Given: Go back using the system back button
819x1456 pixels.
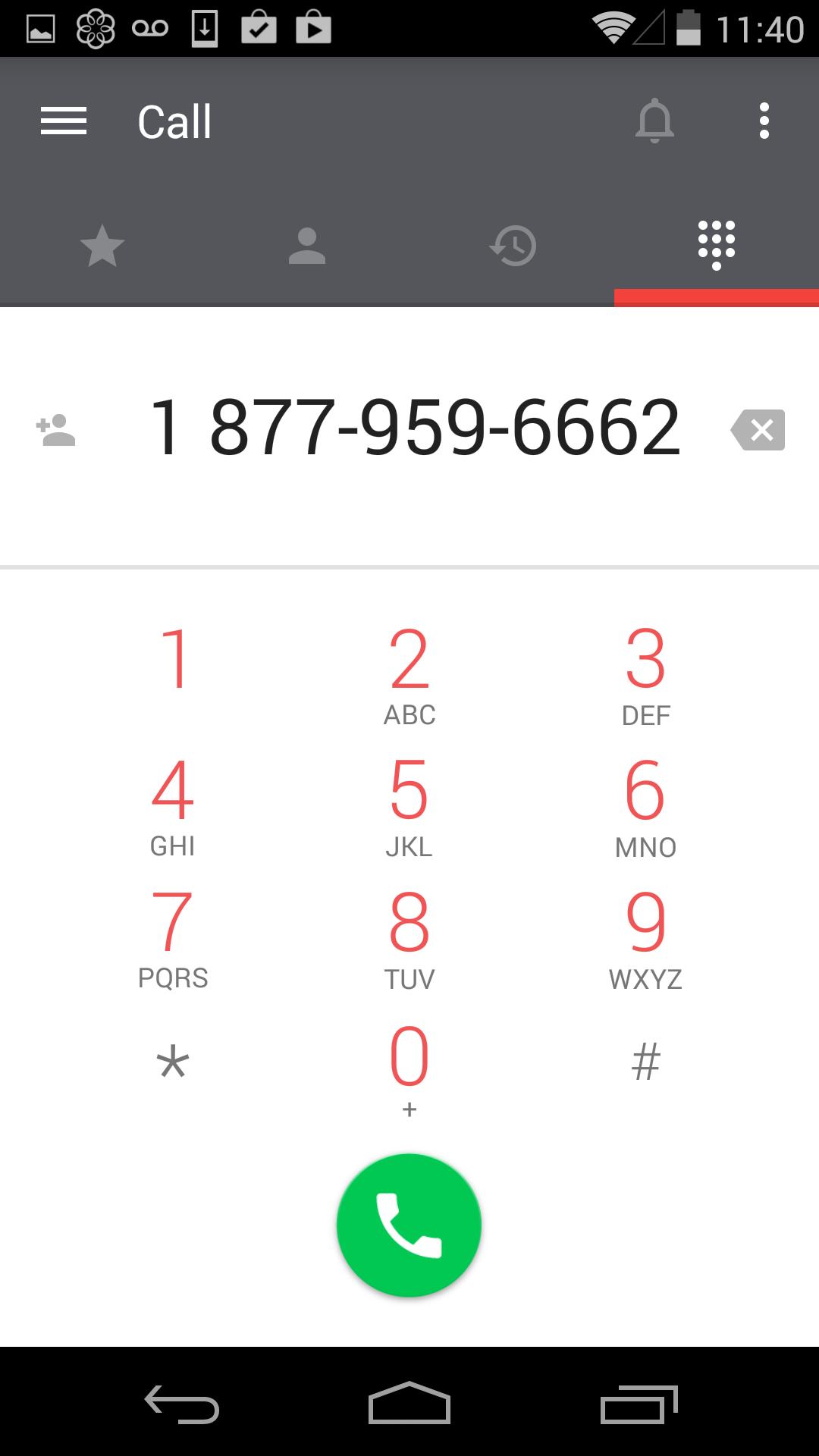Looking at the screenshot, I should click(x=182, y=1404).
